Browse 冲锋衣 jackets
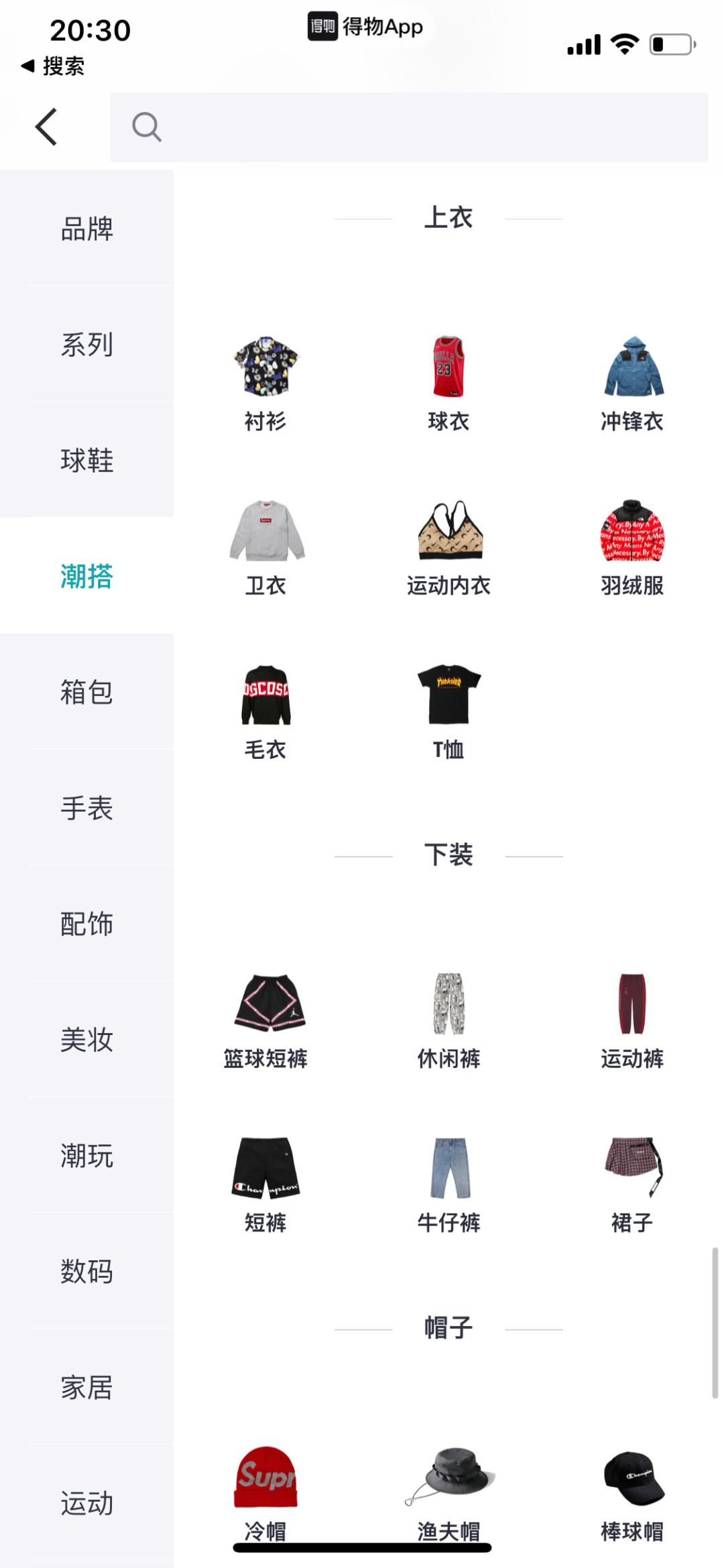Screen dimensions: 724x1568 pyautogui.click(x=632, y=382)
